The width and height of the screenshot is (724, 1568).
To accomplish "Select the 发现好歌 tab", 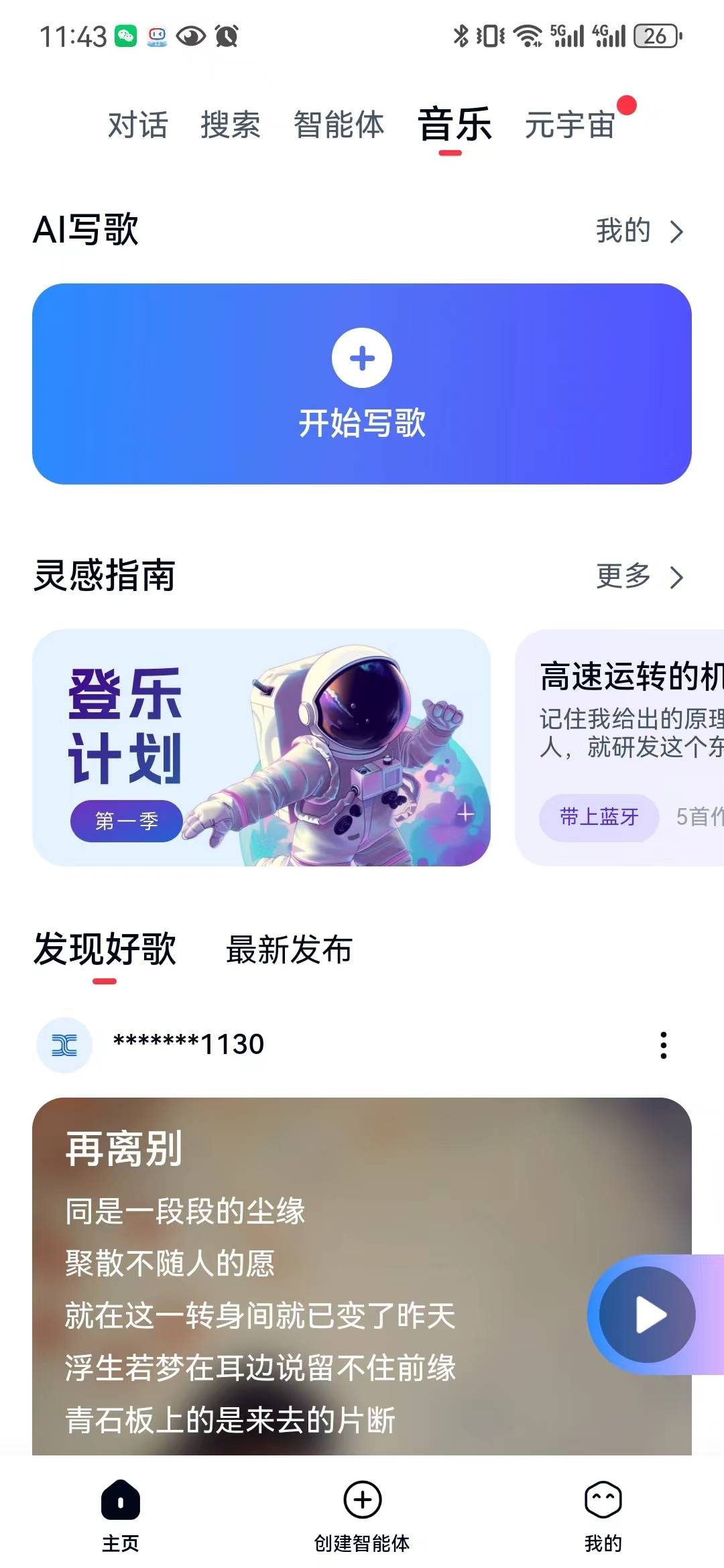I will point(105,950).
